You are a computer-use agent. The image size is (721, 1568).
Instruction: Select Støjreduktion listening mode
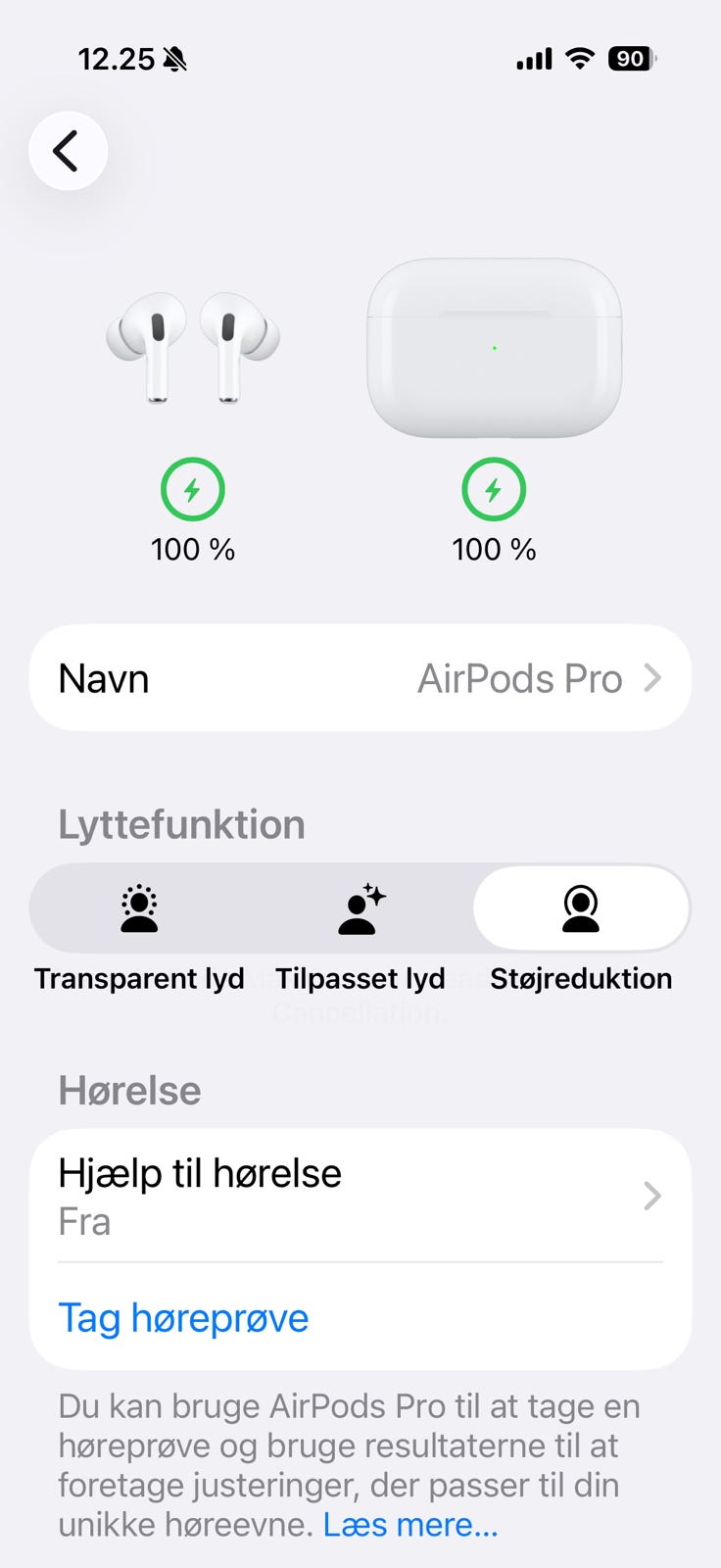click(x=581, y=909)
